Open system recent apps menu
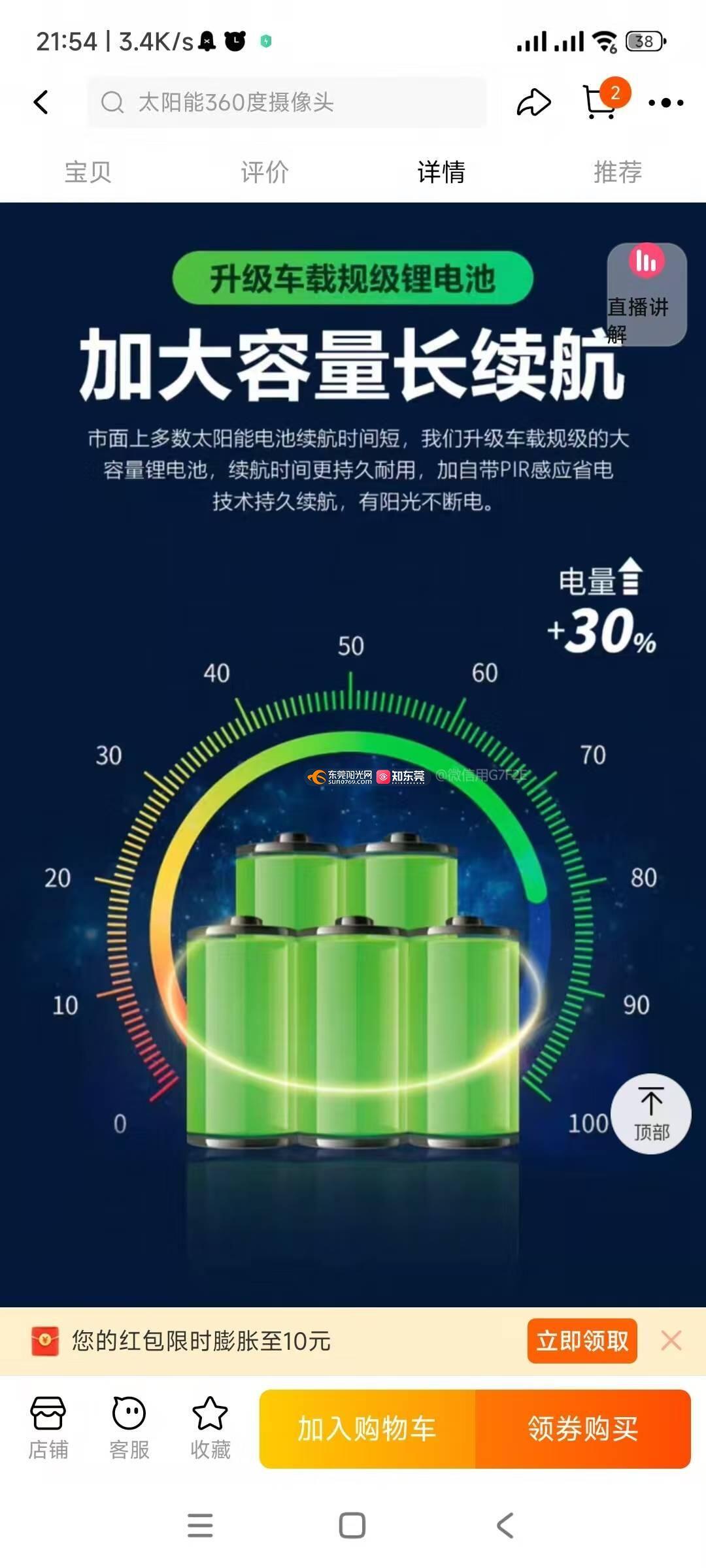The height and width of the screenshot is (1568, 706). point(200,1526)
